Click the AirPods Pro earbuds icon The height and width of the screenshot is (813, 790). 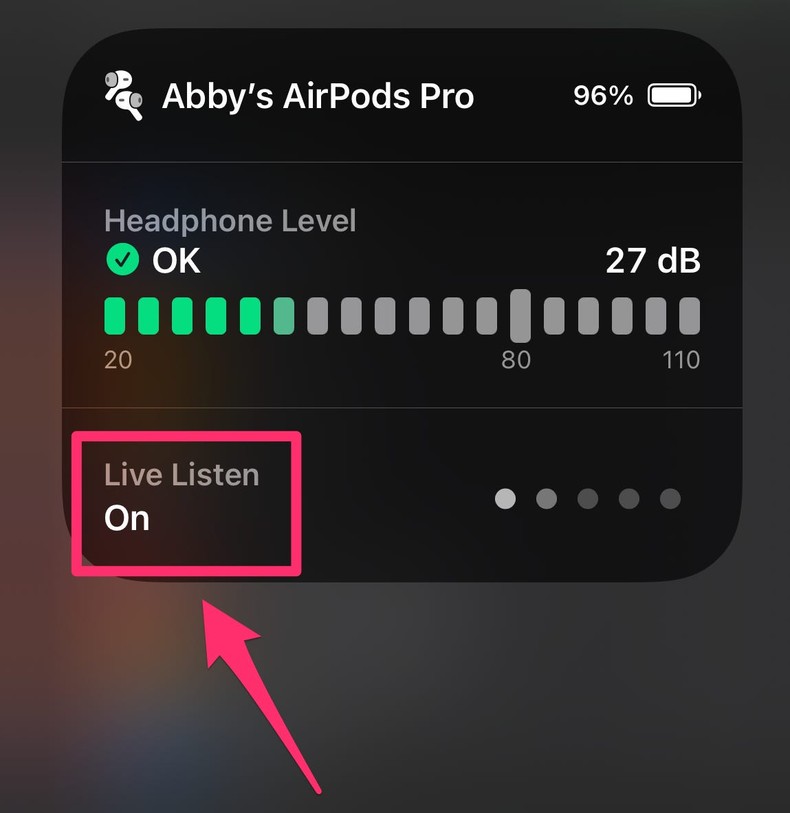point(122,93)
